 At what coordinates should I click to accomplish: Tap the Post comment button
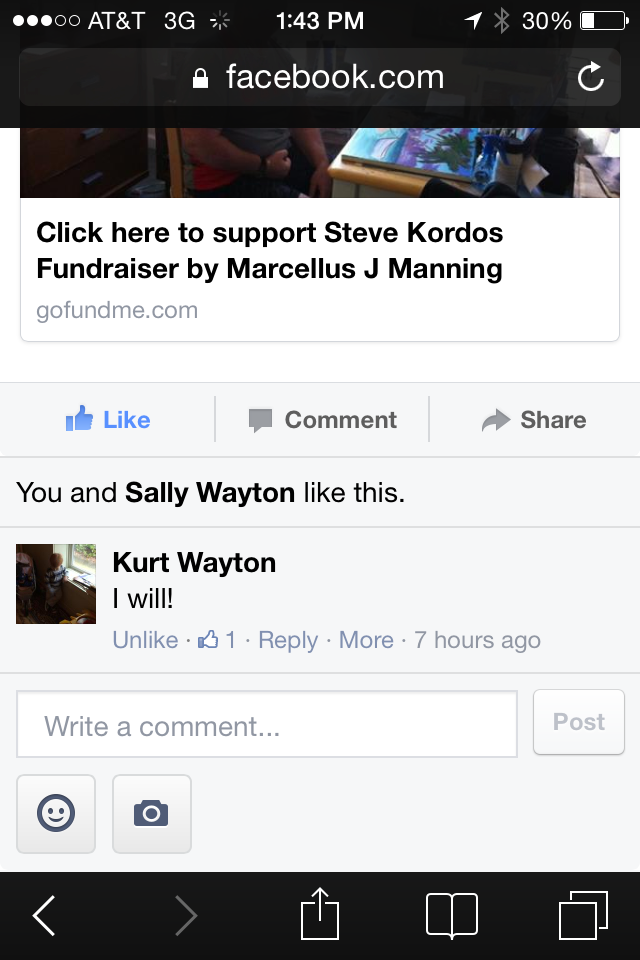click(579, 722)
